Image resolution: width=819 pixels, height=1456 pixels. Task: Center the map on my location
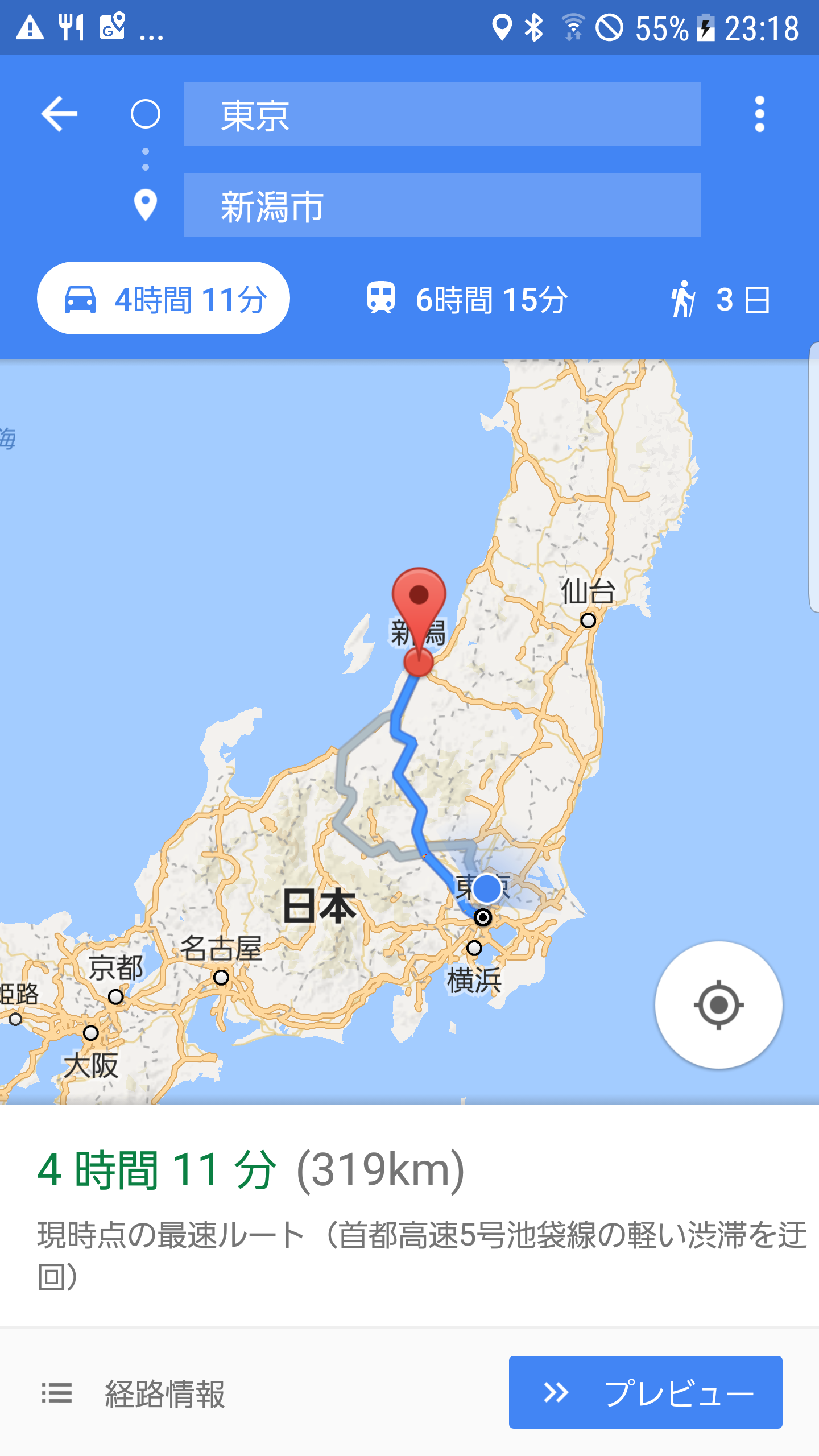(x=718, y=1005)
